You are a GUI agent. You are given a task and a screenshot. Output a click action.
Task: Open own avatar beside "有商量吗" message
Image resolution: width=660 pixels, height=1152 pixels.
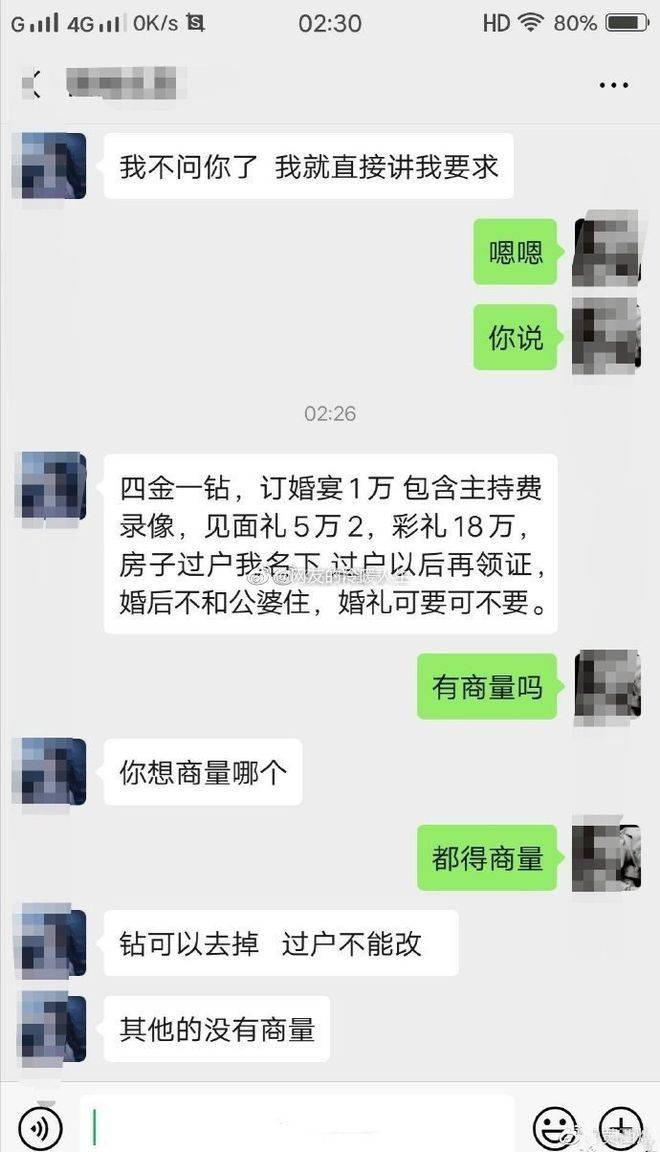coord(606,684)
